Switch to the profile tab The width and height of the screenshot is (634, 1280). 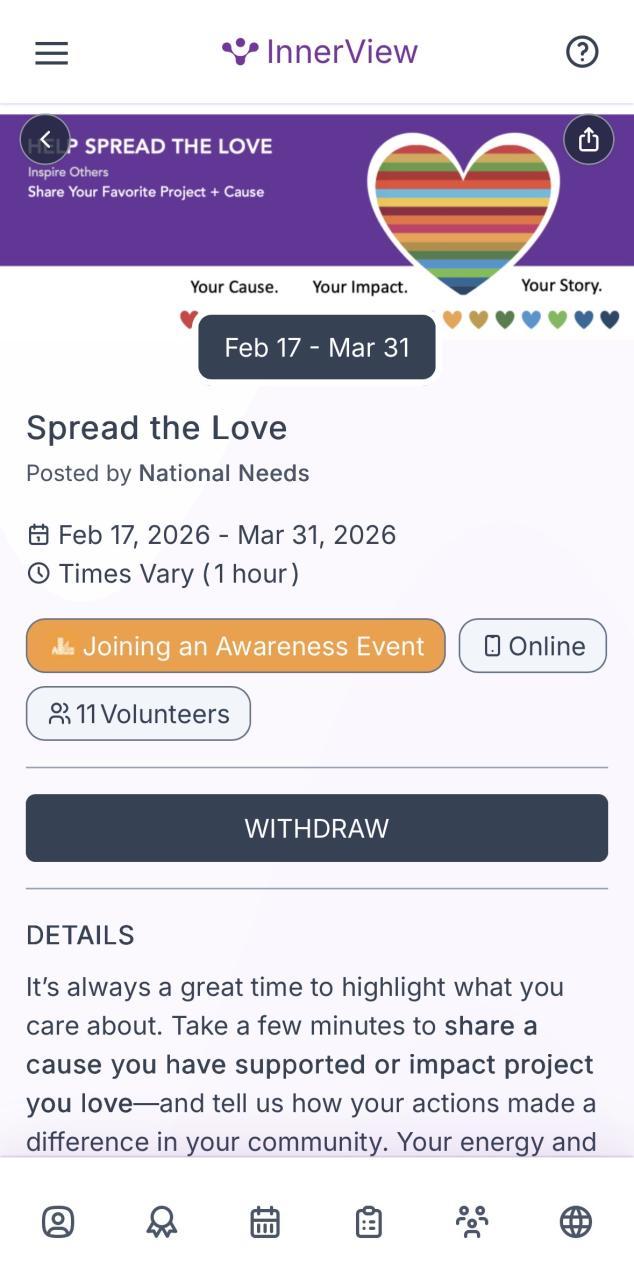[x=58, y=1221]
